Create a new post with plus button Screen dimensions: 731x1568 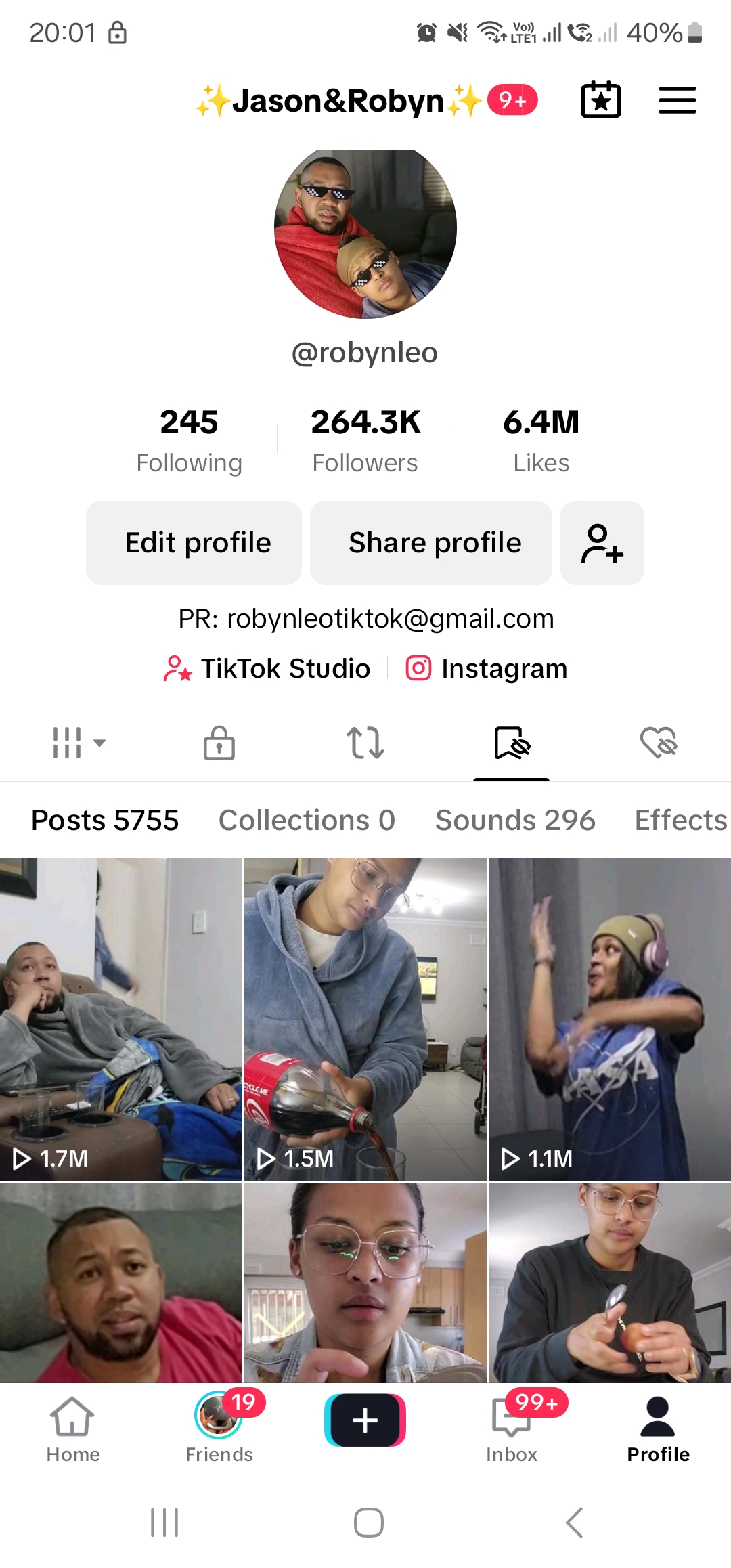coord(365,1420)
